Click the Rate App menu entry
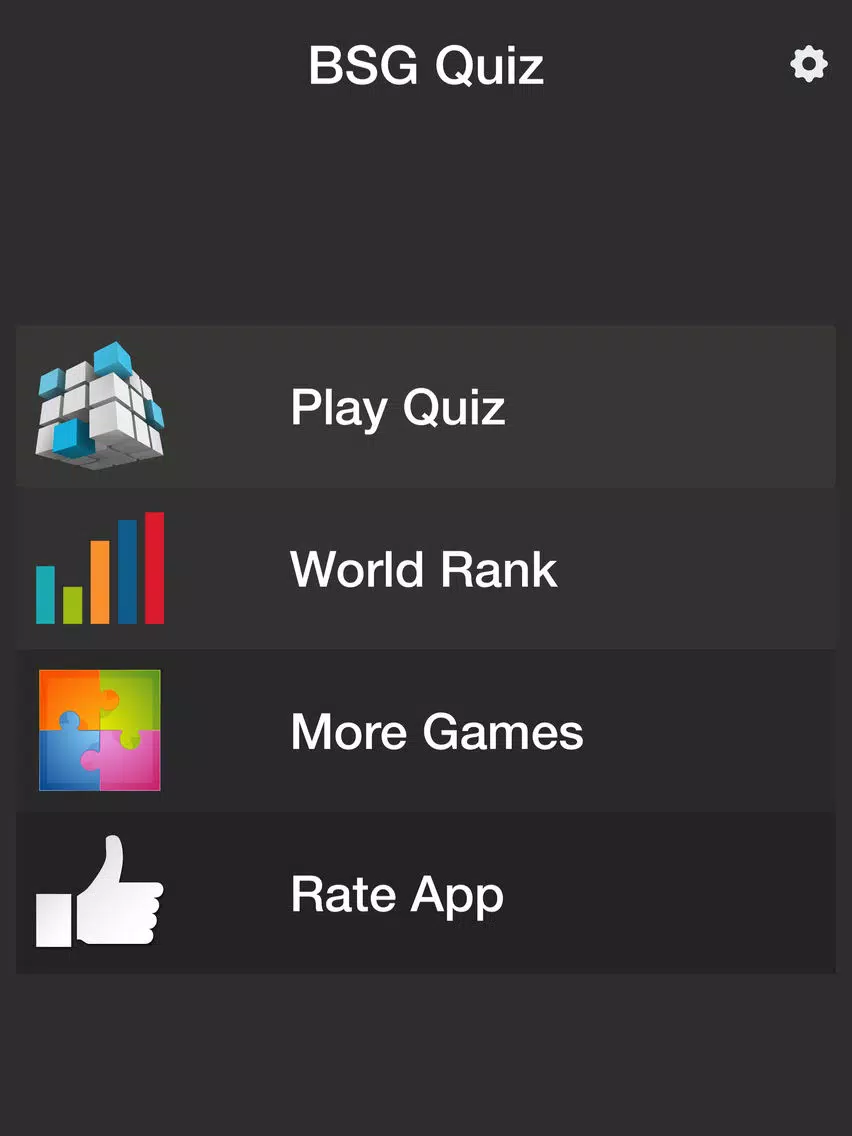The width and height of the screenshot is (852, 1136). tap(425, 893)
